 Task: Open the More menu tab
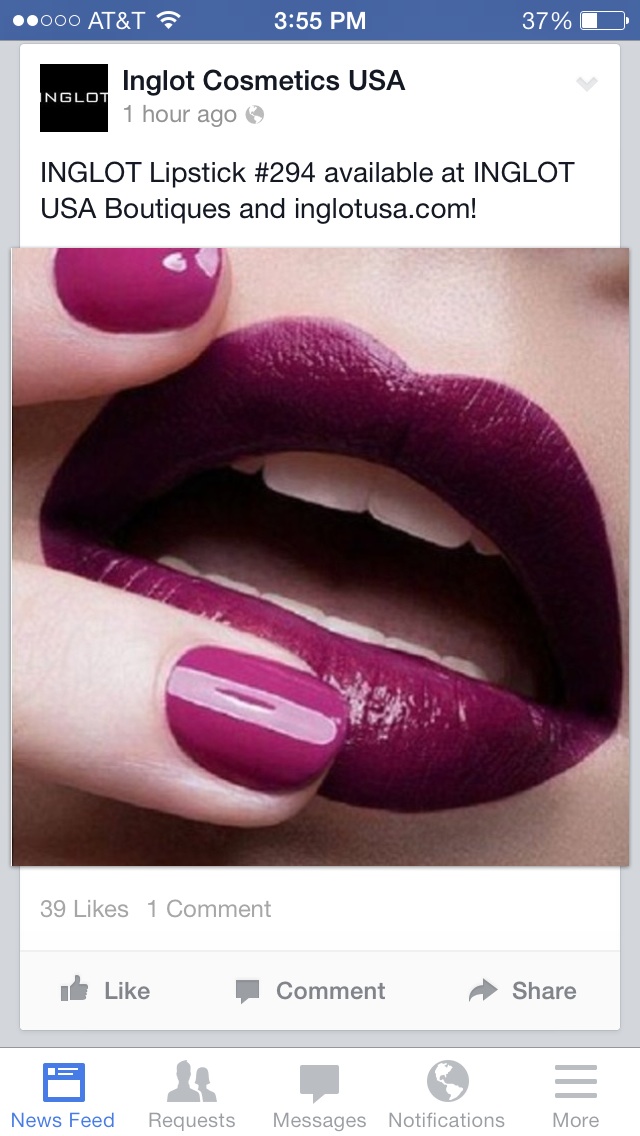575,1095
